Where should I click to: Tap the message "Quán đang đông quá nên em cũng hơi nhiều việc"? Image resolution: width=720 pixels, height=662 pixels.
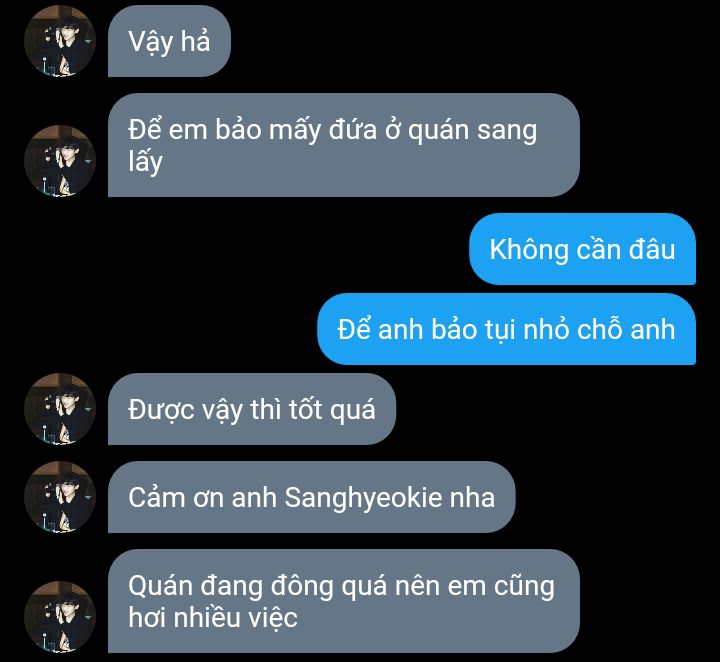coord(342,601)
